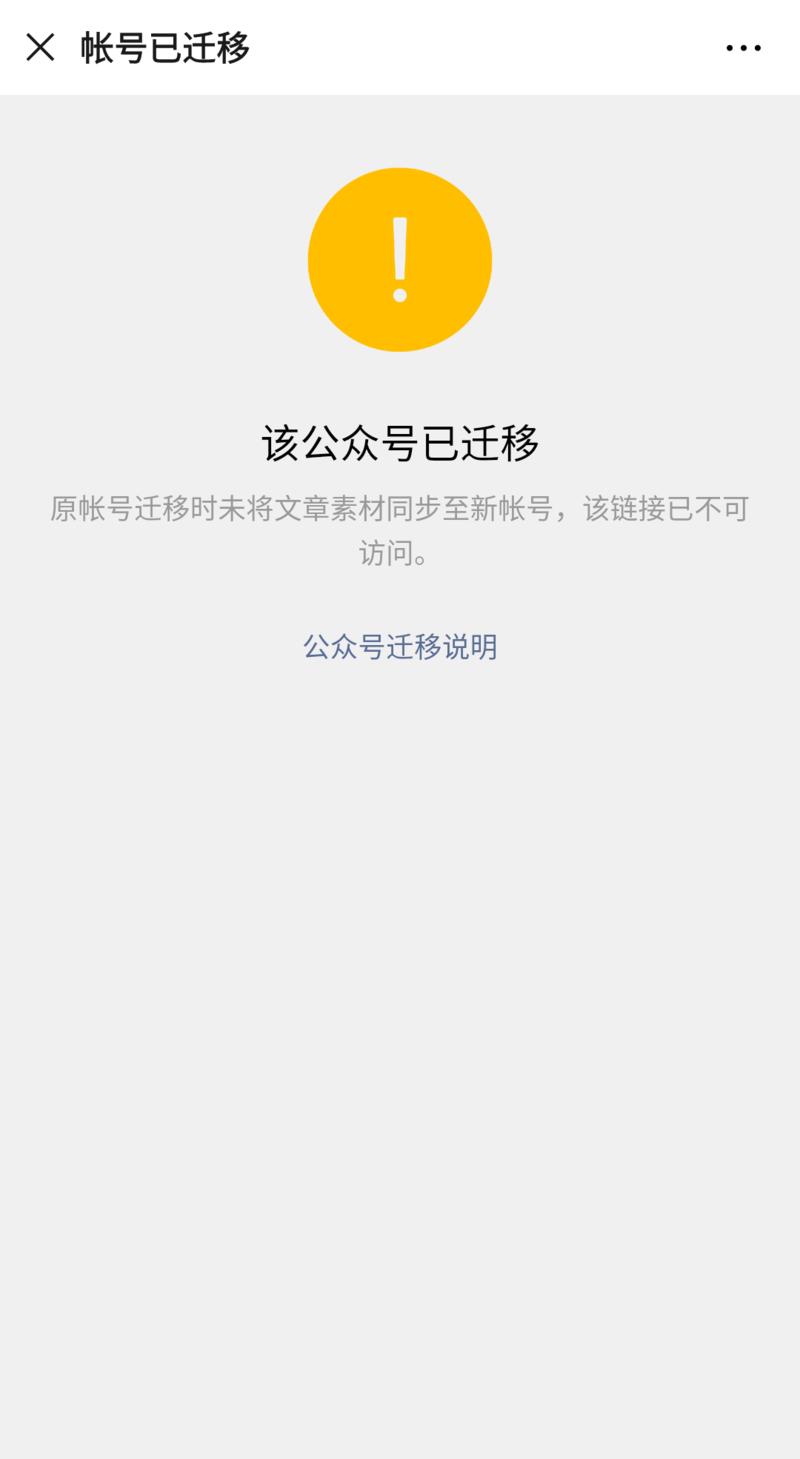This screenshot has width=800, height=1459.
Task: Click the title 帐号已迁移 in the navbar
Action: tap(166, 44)
